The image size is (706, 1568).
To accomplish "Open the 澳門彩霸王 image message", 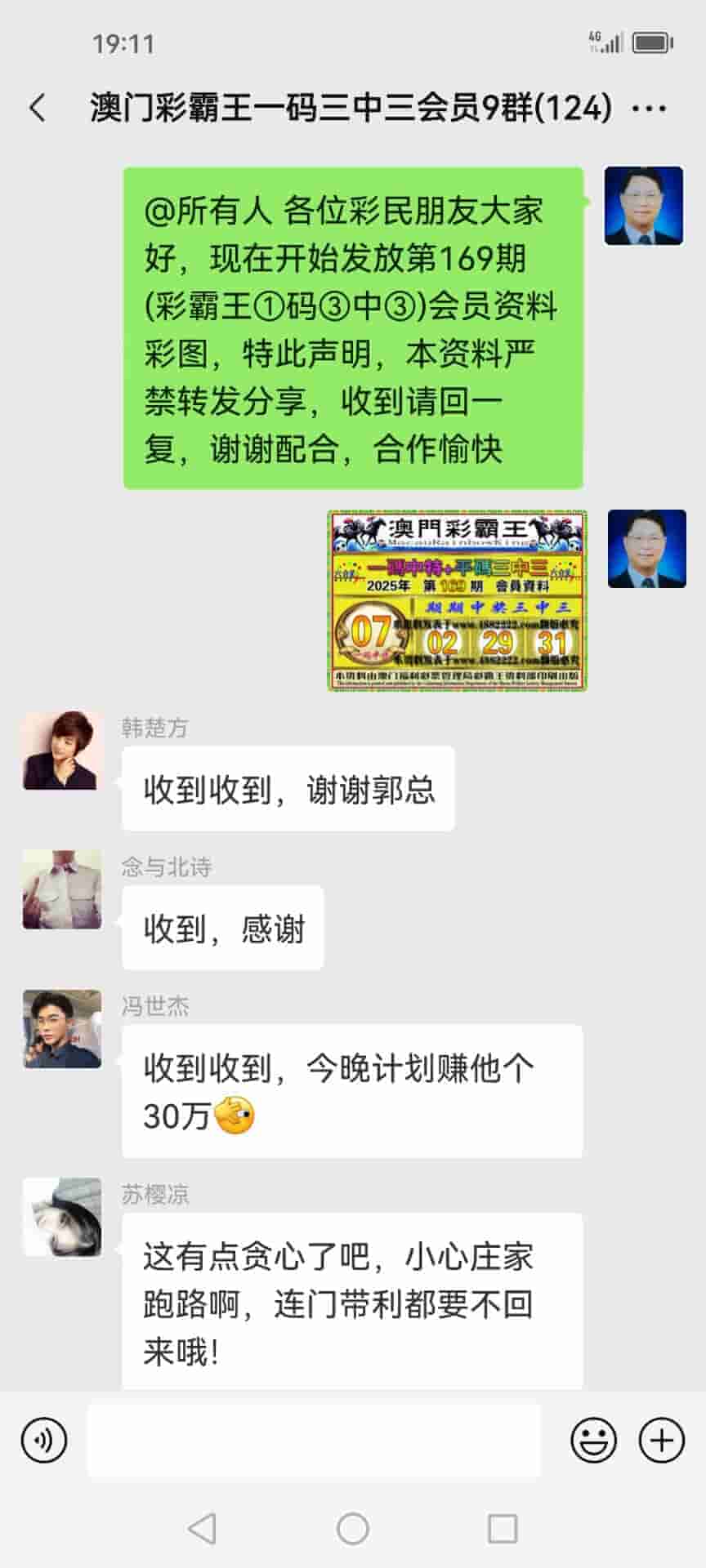I will pyautogui.click(x=457, y=600).
